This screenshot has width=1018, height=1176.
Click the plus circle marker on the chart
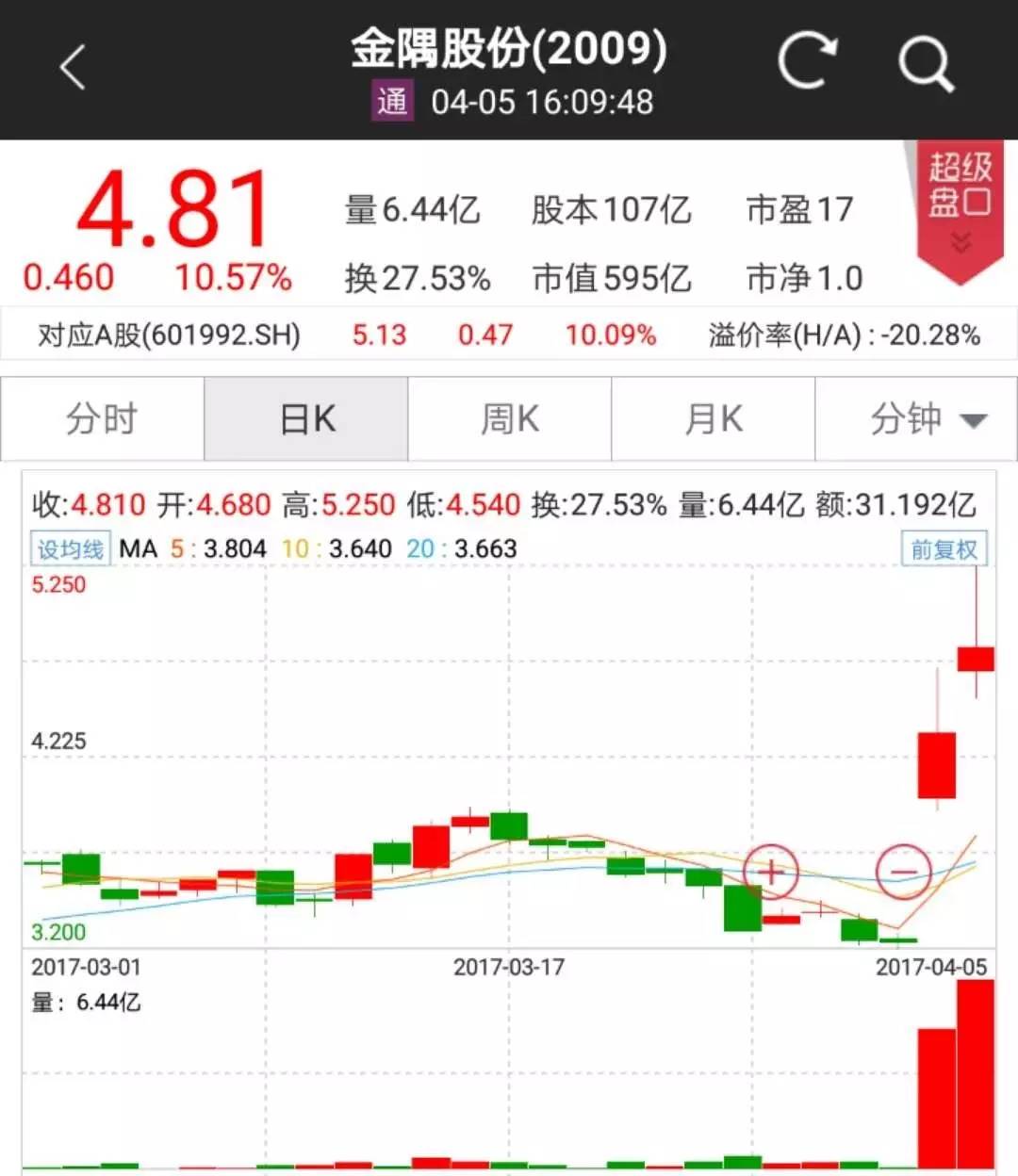click(771, 873)
